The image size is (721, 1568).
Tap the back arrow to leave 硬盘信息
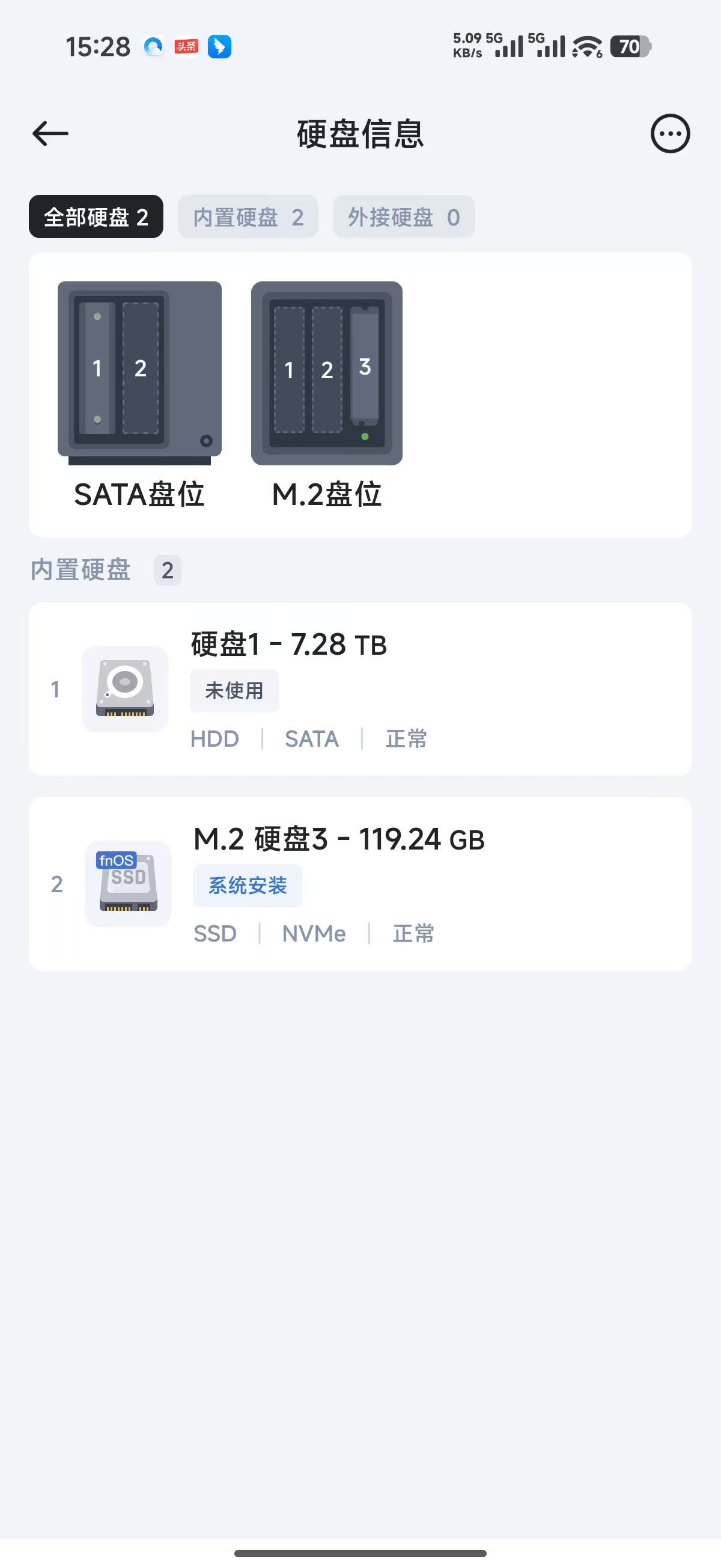click(49, 133)
